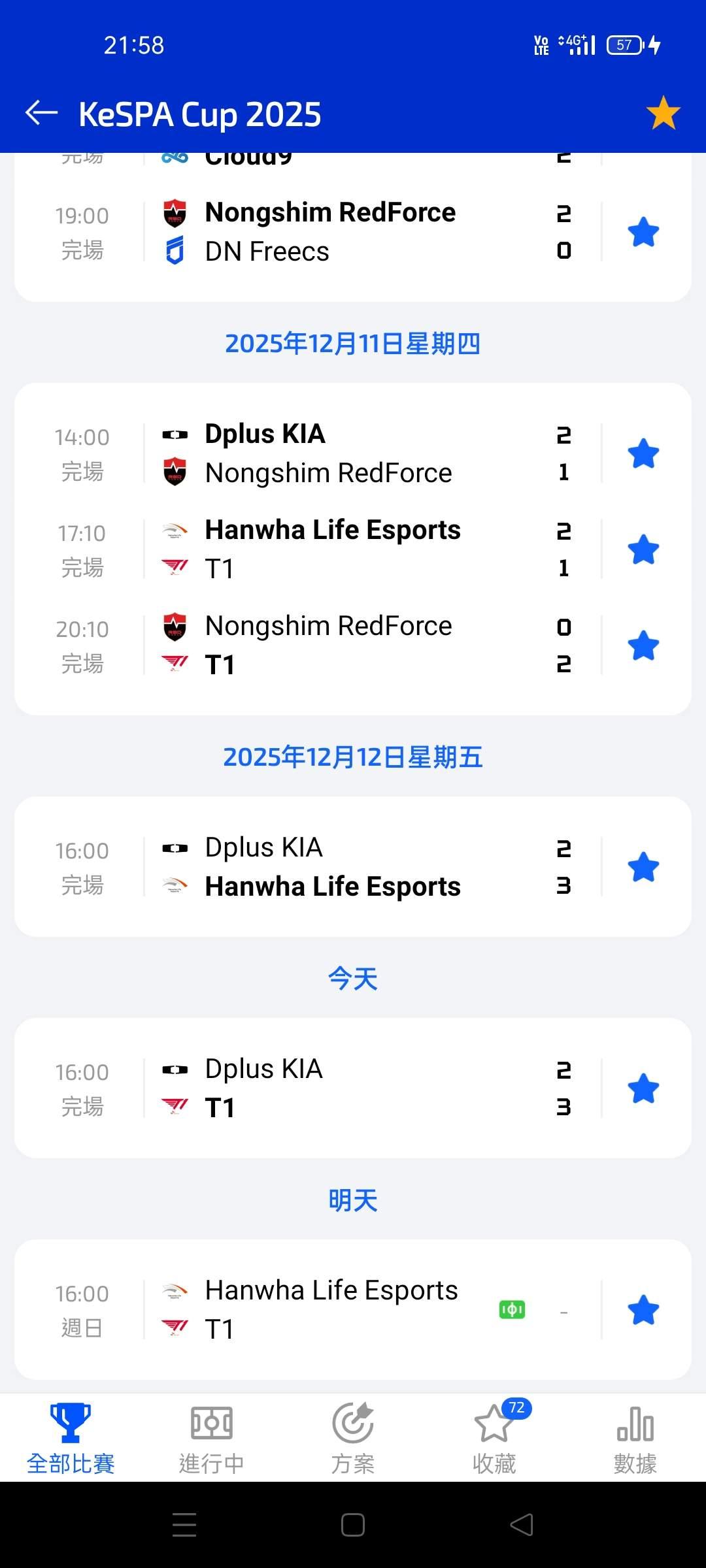This screenshot has height=1568, width=706.
Task: Toggle star for Nongshim RedForce vs DN Freecs
Action: 643,233
